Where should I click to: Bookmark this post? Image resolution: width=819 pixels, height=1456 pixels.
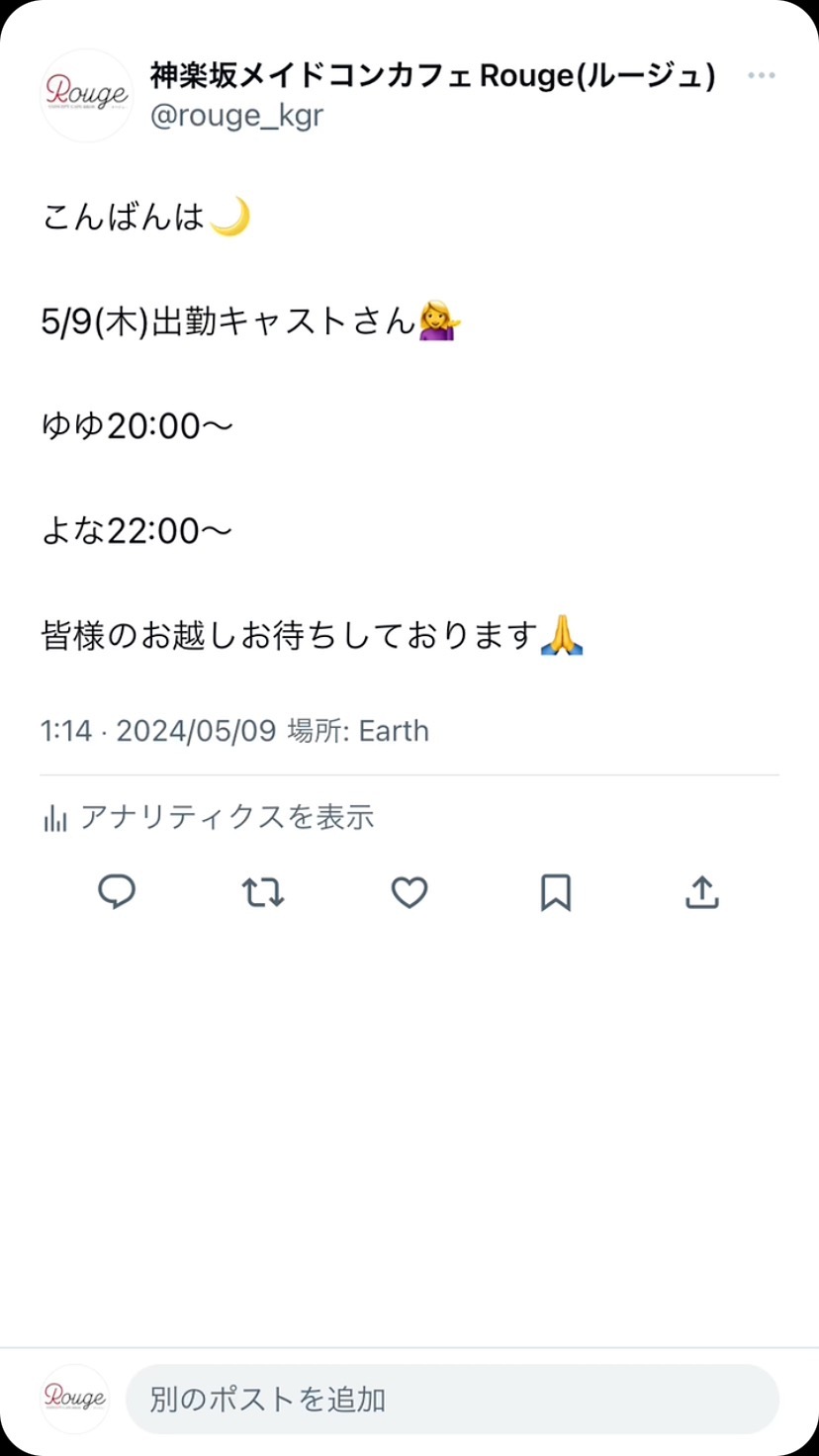[x=555, y=892]
